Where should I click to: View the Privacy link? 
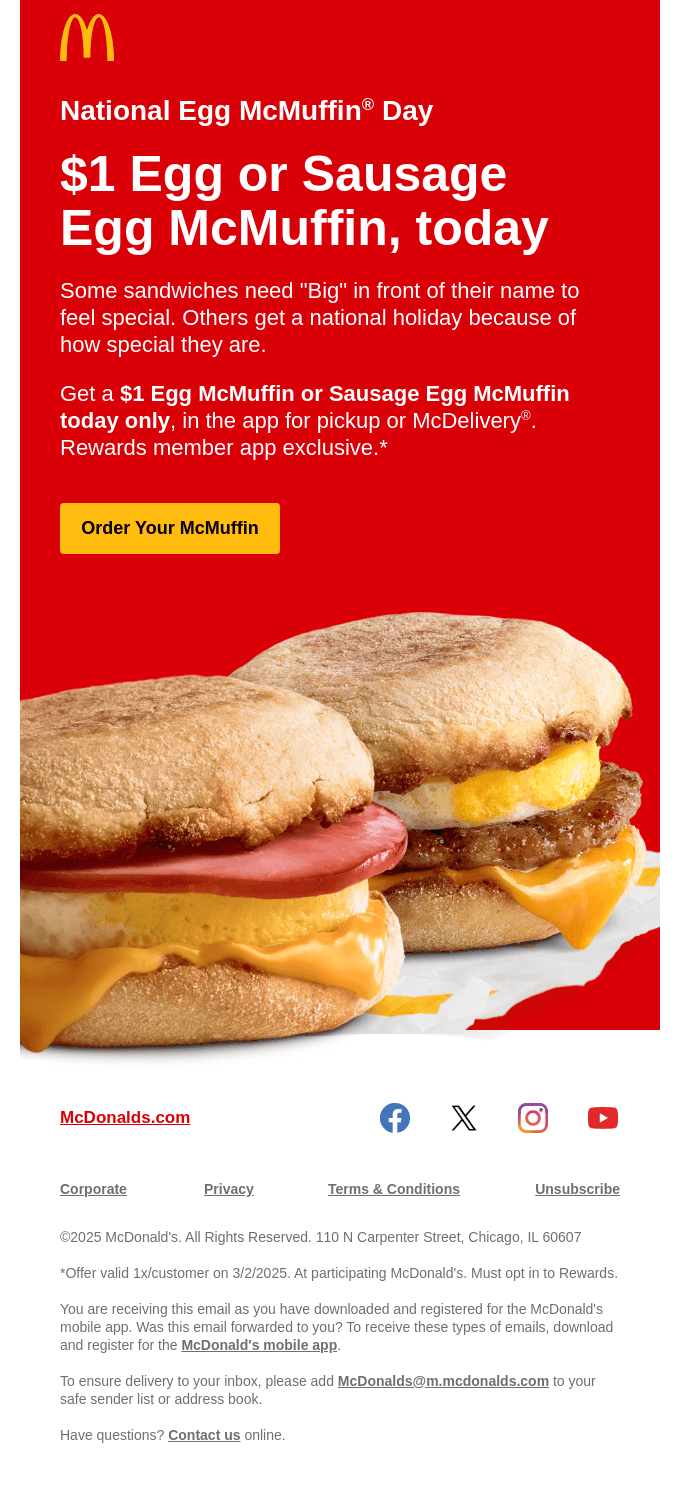[x=229, y=1189]
